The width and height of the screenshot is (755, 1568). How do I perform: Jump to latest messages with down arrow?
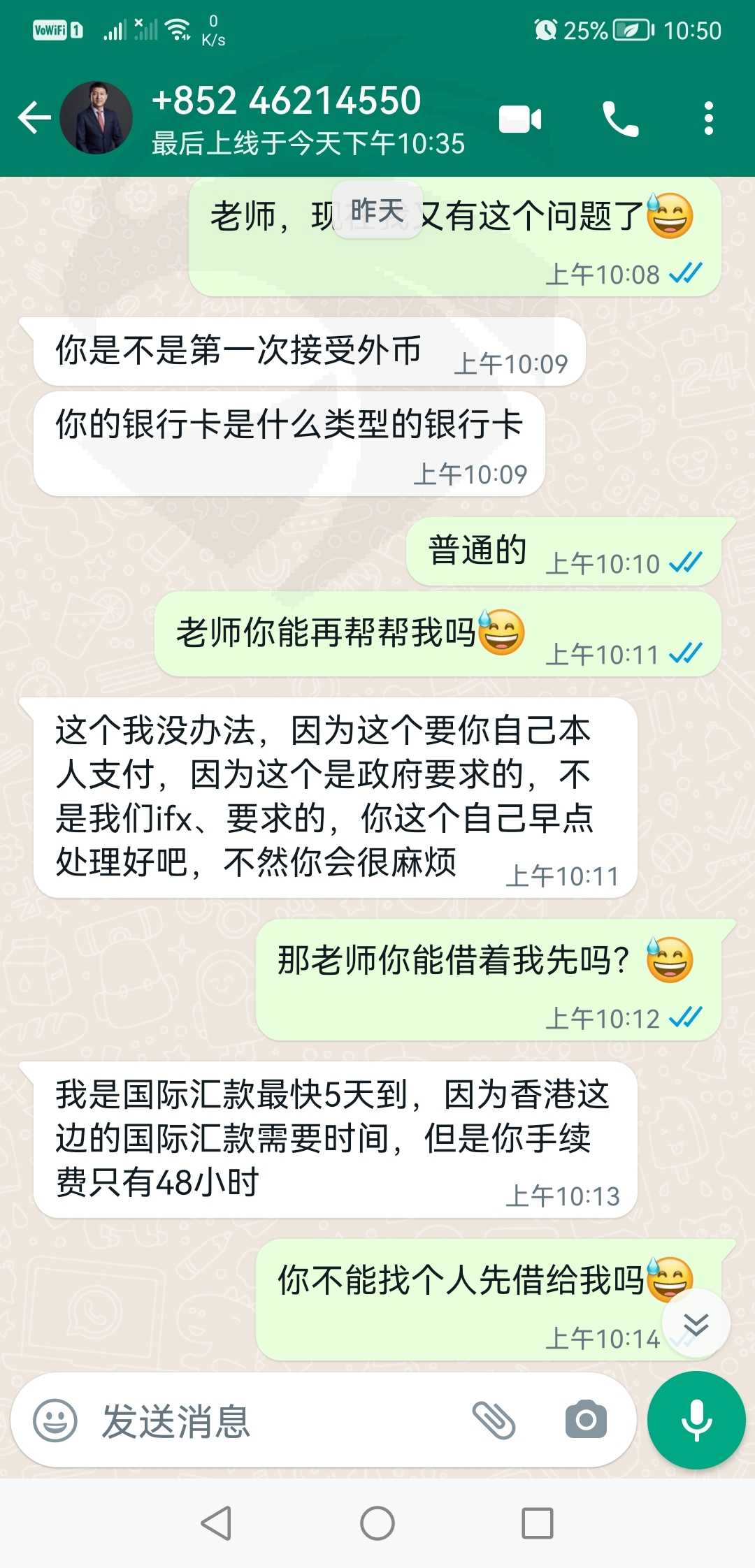coord(696,1324)
